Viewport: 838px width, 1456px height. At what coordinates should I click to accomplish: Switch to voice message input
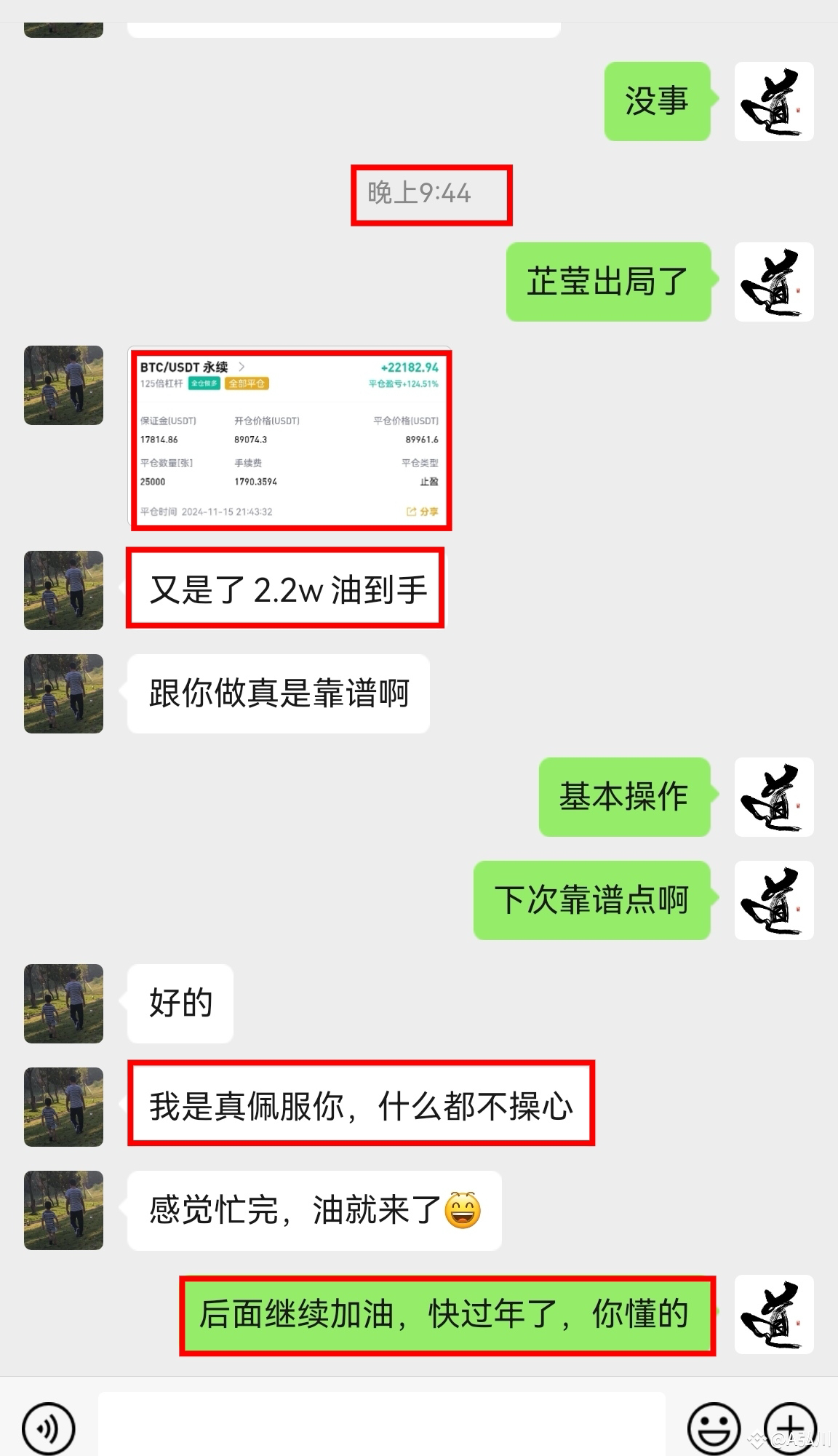49,1428
